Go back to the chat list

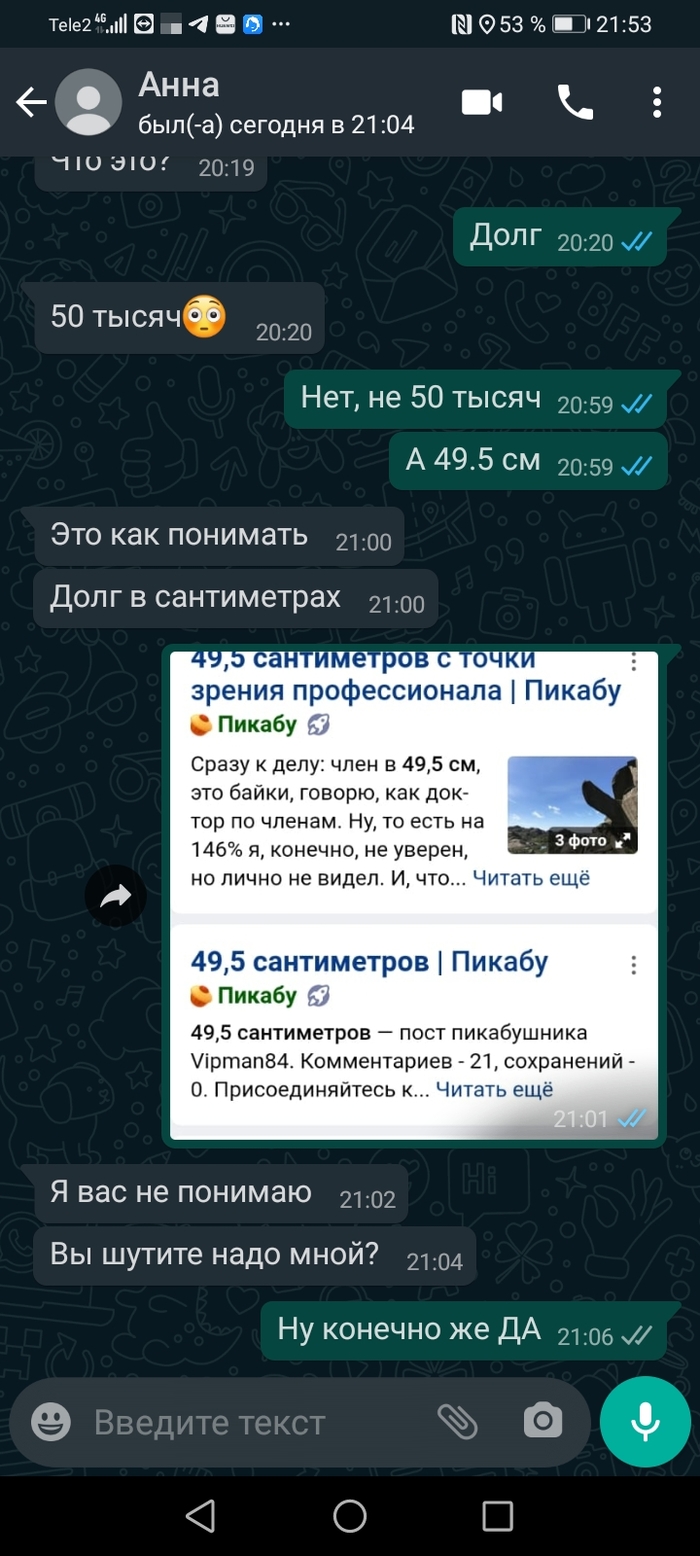point(31,102)
